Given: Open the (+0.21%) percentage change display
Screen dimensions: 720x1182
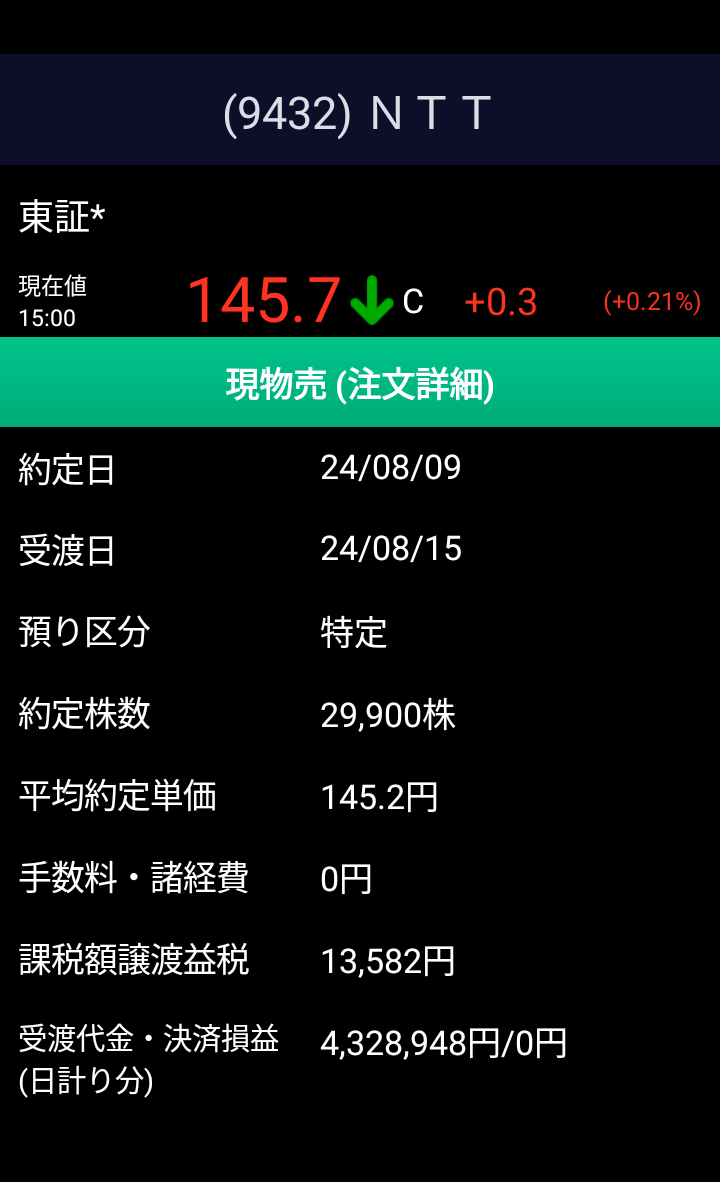Looking at the screenshot, I should 652,300.
